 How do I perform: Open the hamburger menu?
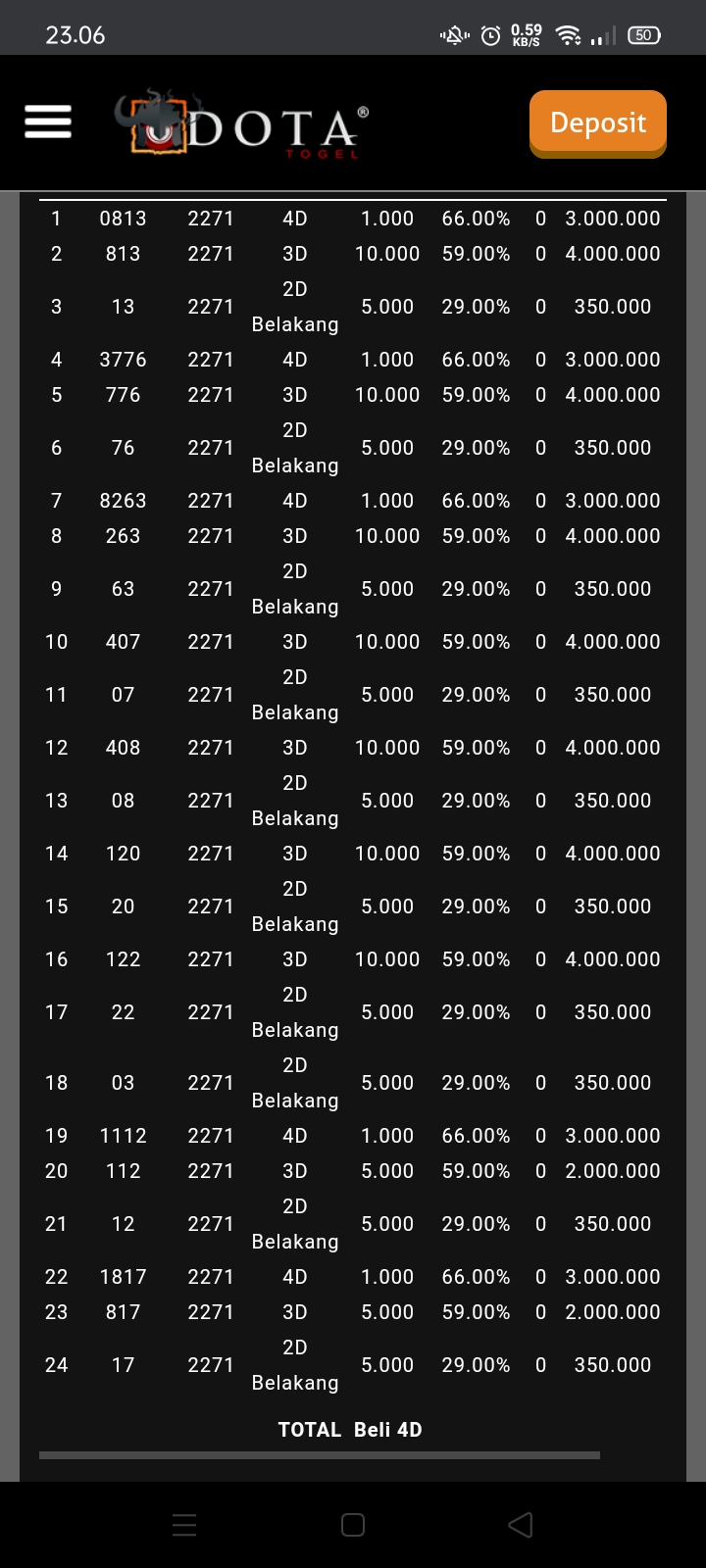click(48, 122)
